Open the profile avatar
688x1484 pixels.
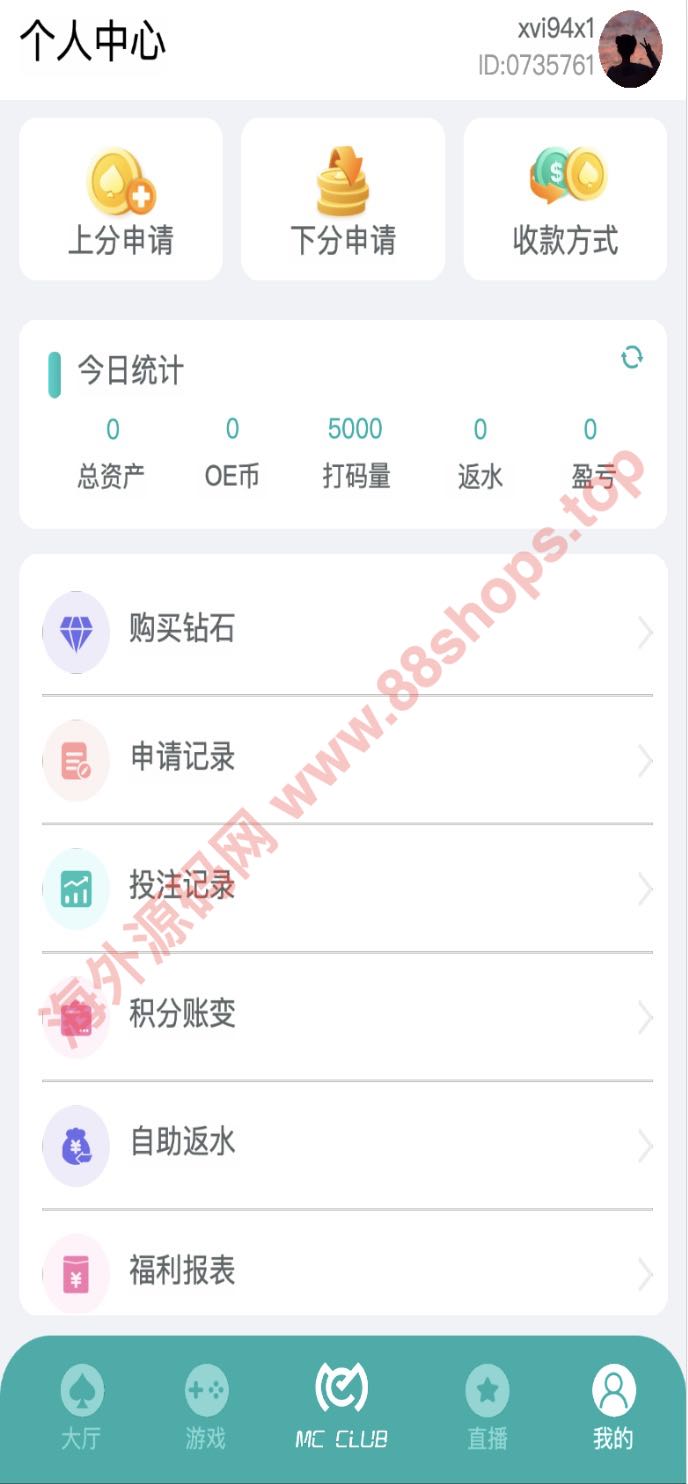click(630, 49)
